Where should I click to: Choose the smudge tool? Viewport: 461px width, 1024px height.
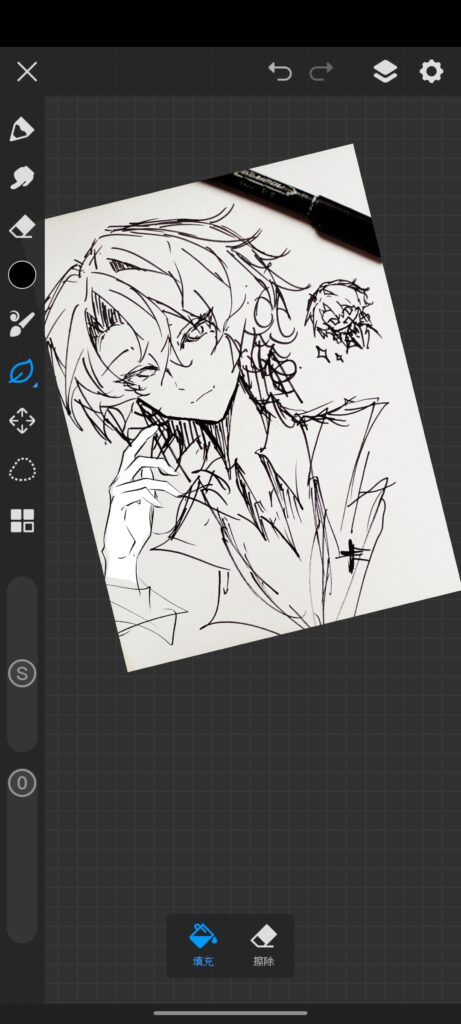[22, 178]
